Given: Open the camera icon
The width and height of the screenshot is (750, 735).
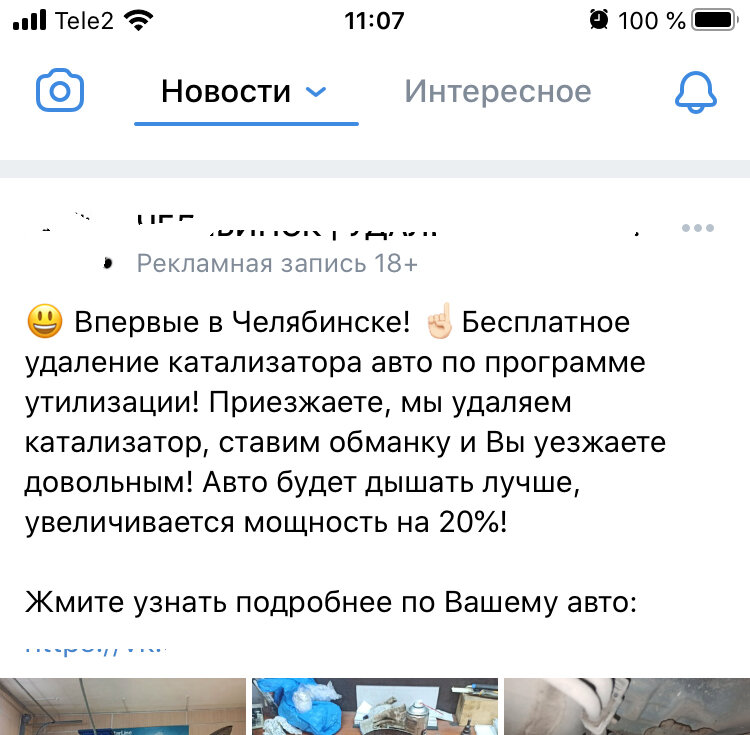Looking at the screenshot, I should tap(60, 90).
